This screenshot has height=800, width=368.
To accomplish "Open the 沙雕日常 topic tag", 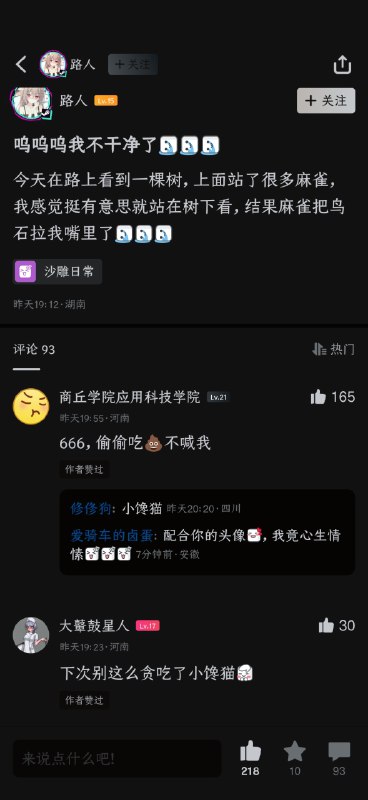I will pyautogui.click(x=58, y=271).
